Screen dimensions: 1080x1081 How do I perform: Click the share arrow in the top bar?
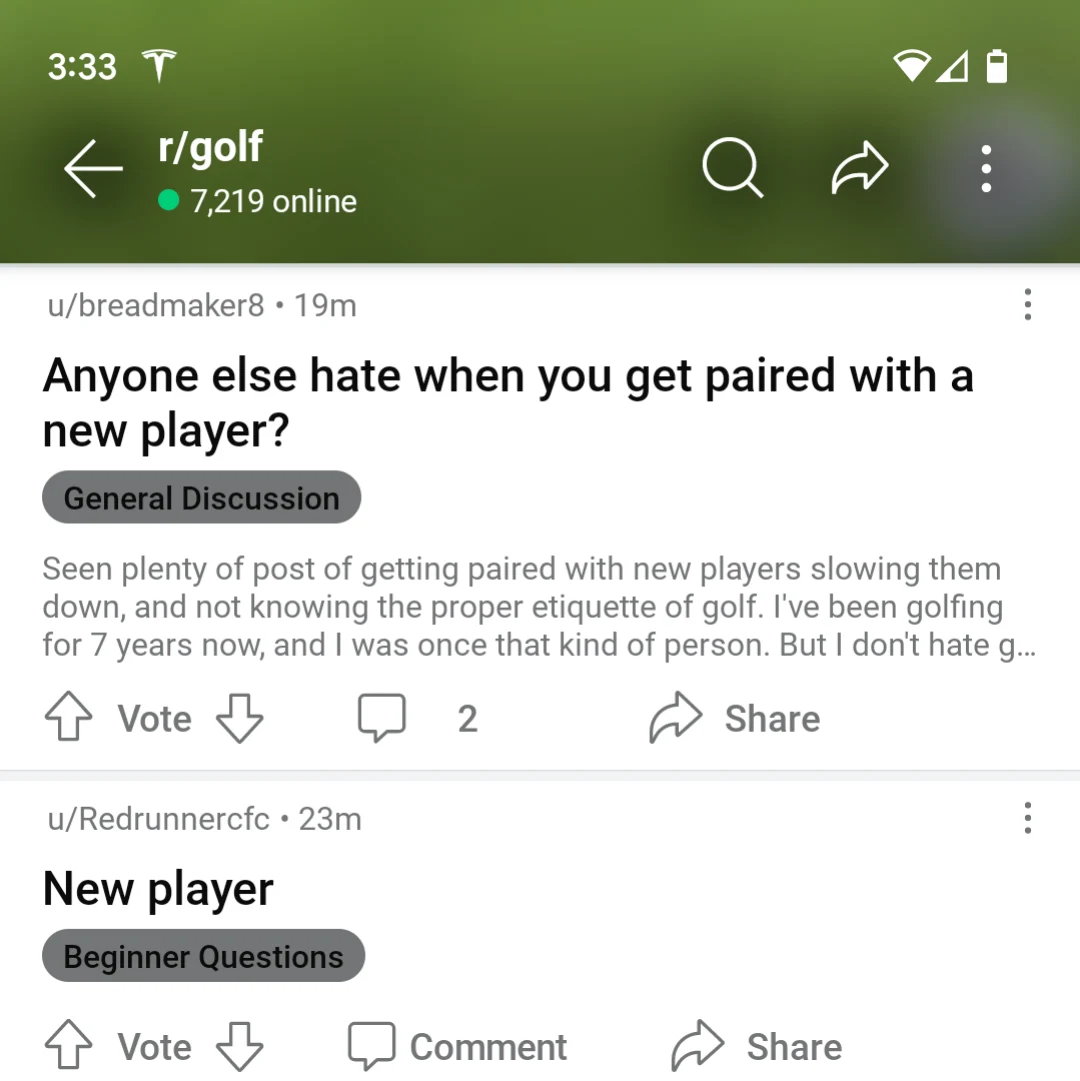[859, 167]
